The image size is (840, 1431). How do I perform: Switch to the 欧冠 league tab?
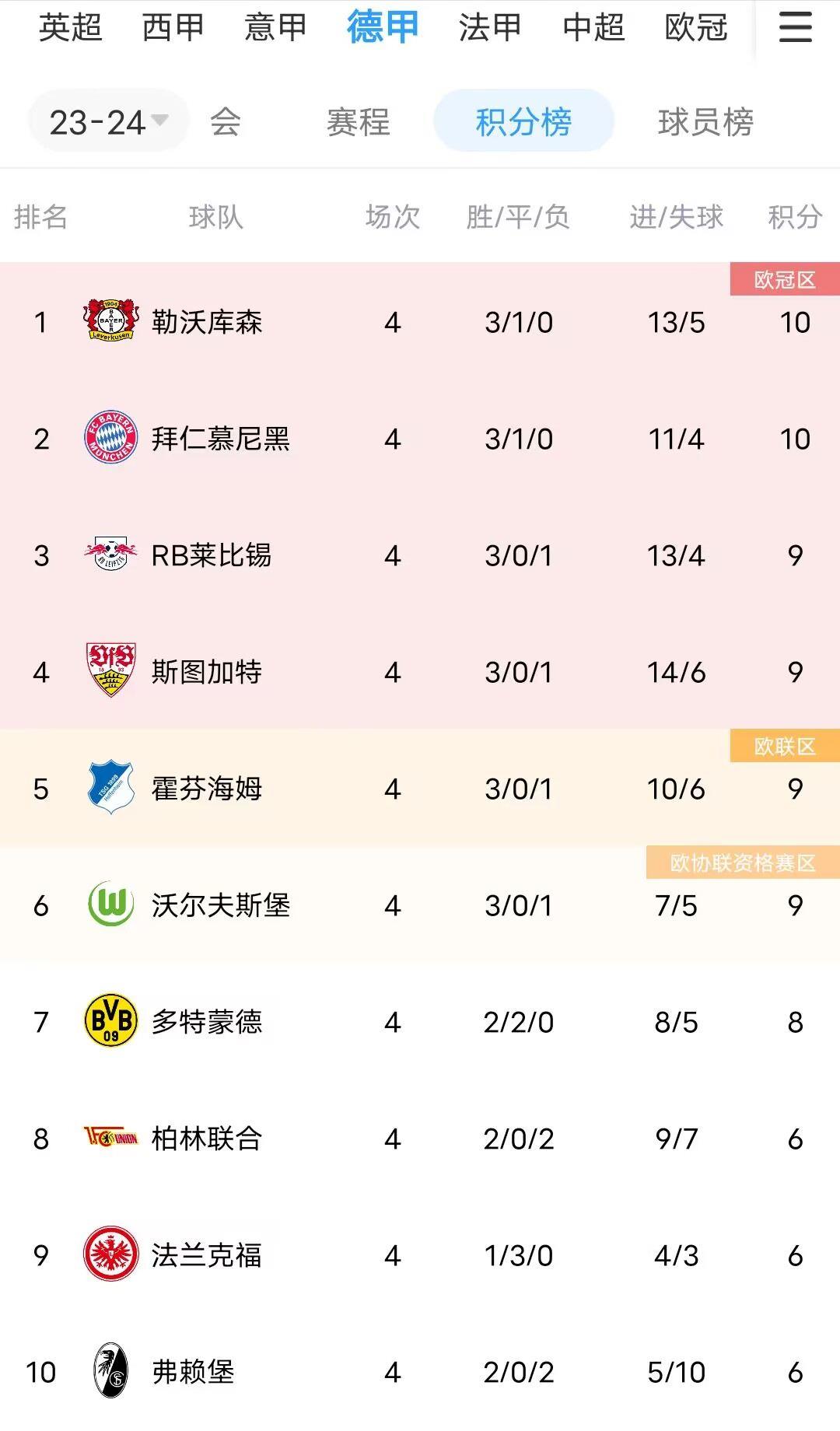(696, 28)
